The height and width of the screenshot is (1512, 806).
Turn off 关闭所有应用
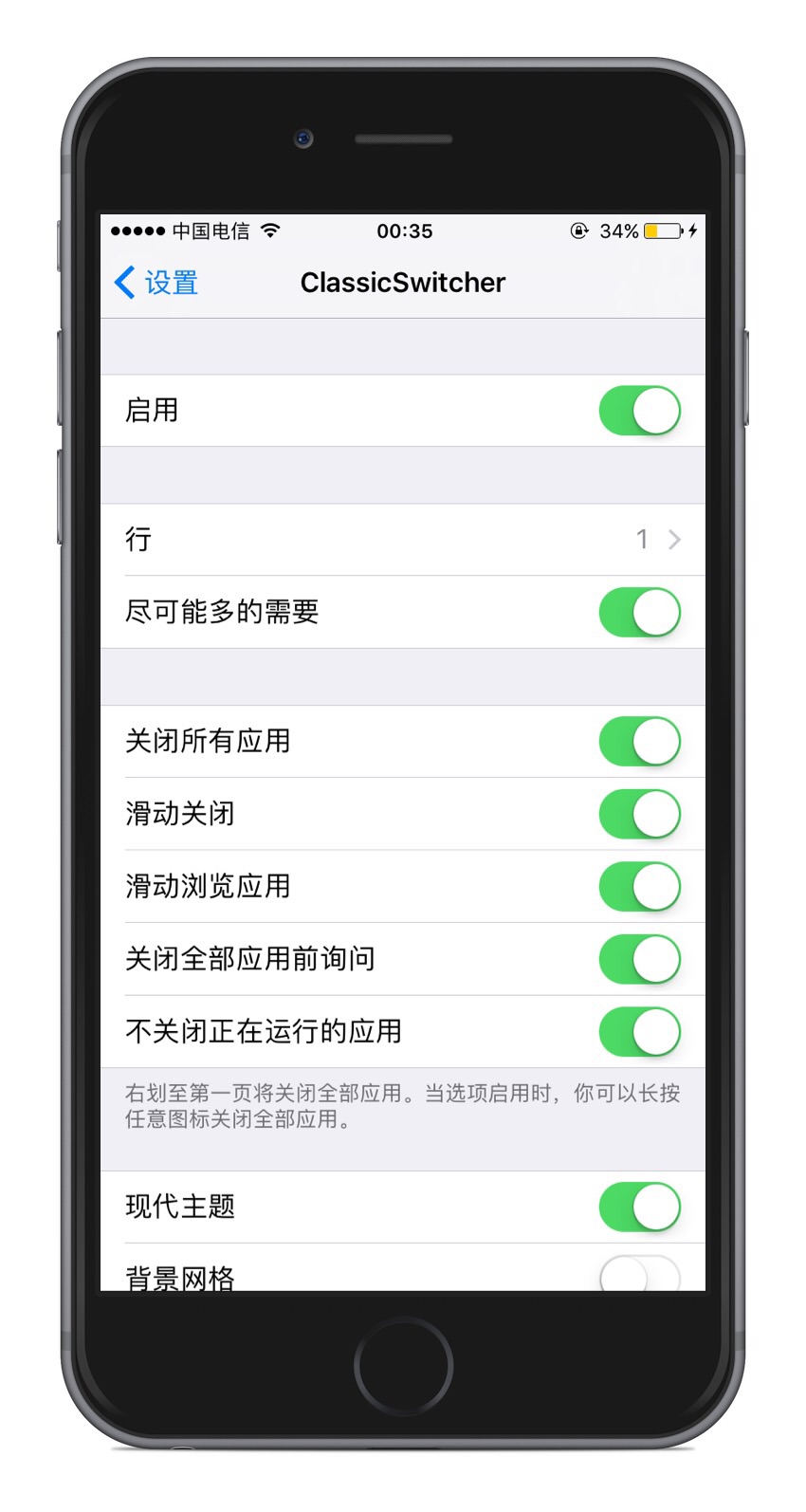pos(640,742)
